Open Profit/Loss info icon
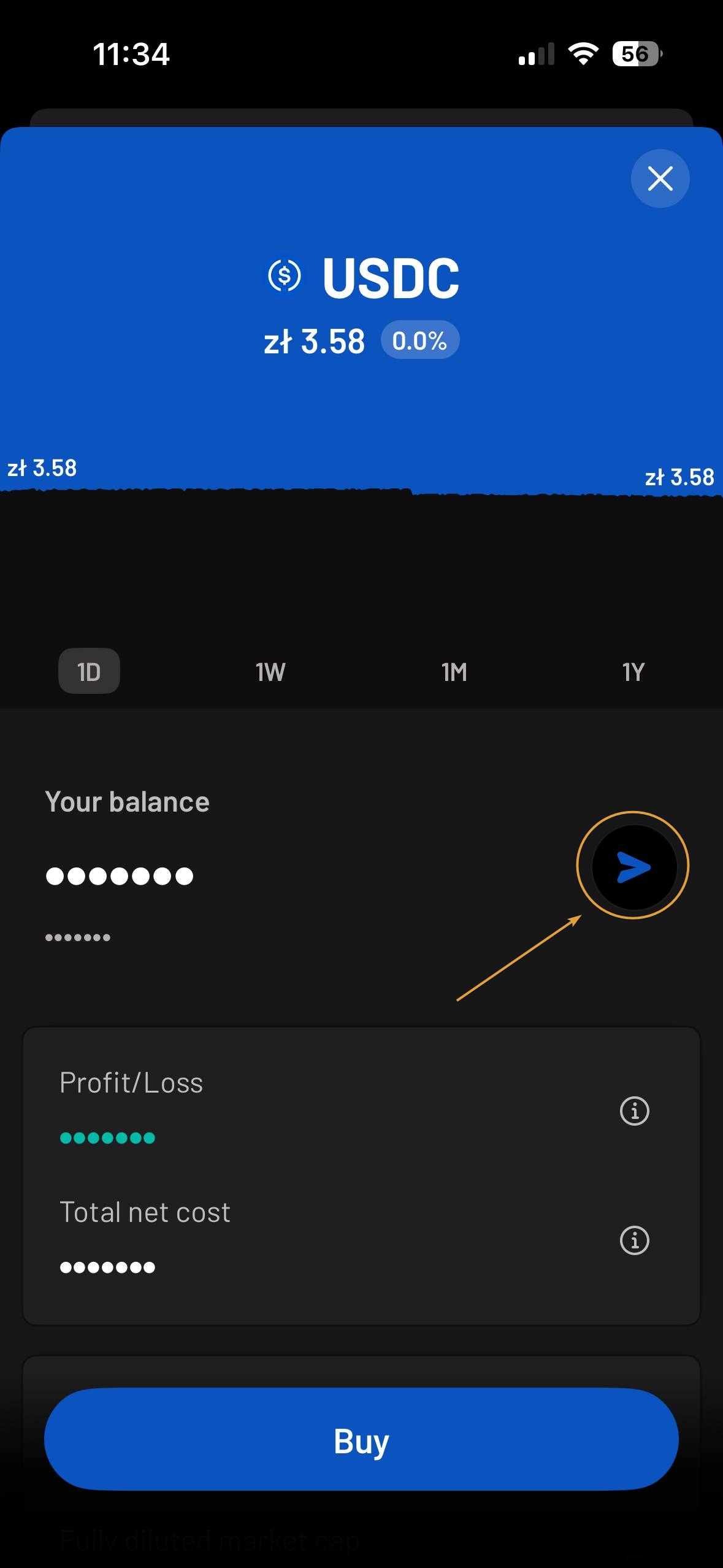723x1568 pixels. coord(634,1110)
